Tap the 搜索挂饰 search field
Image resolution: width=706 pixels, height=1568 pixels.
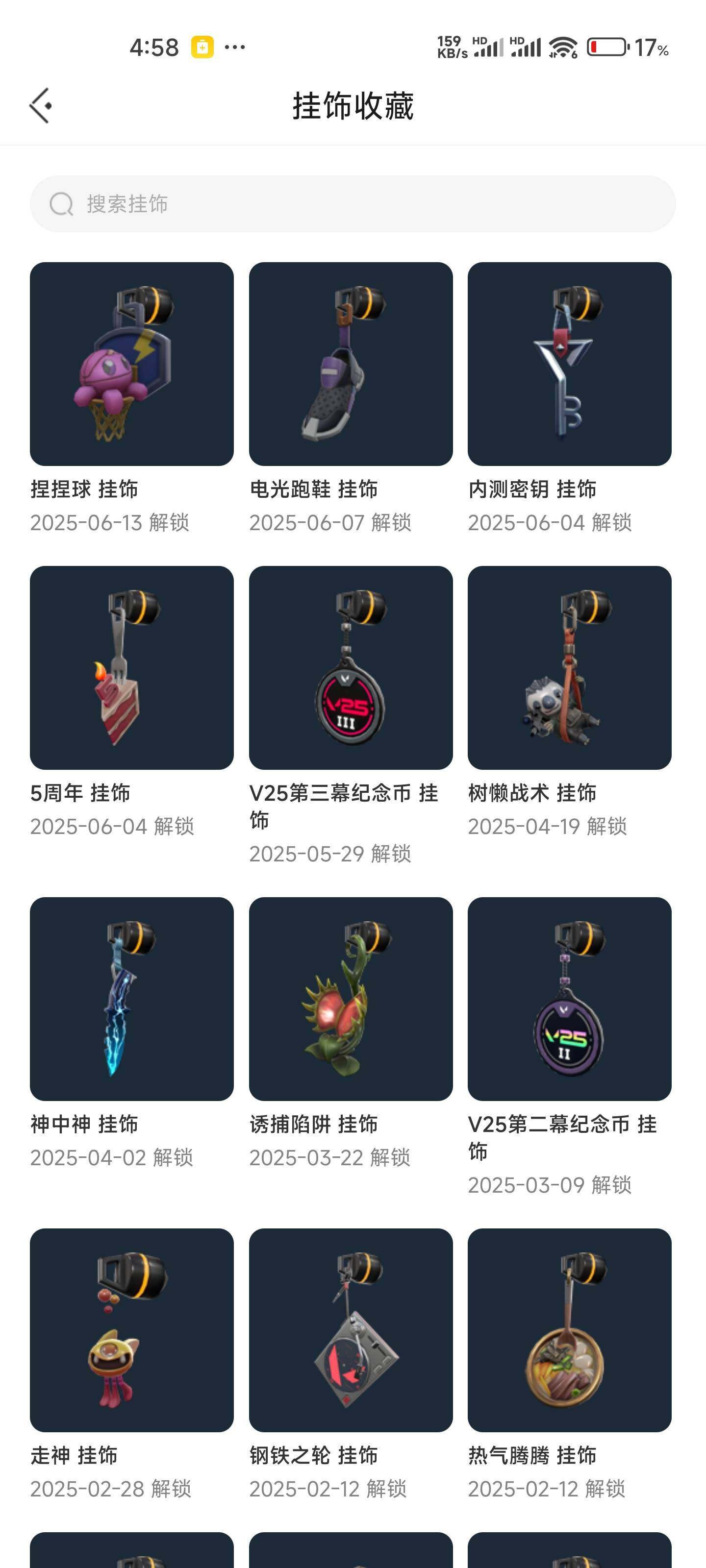(352, 204)
